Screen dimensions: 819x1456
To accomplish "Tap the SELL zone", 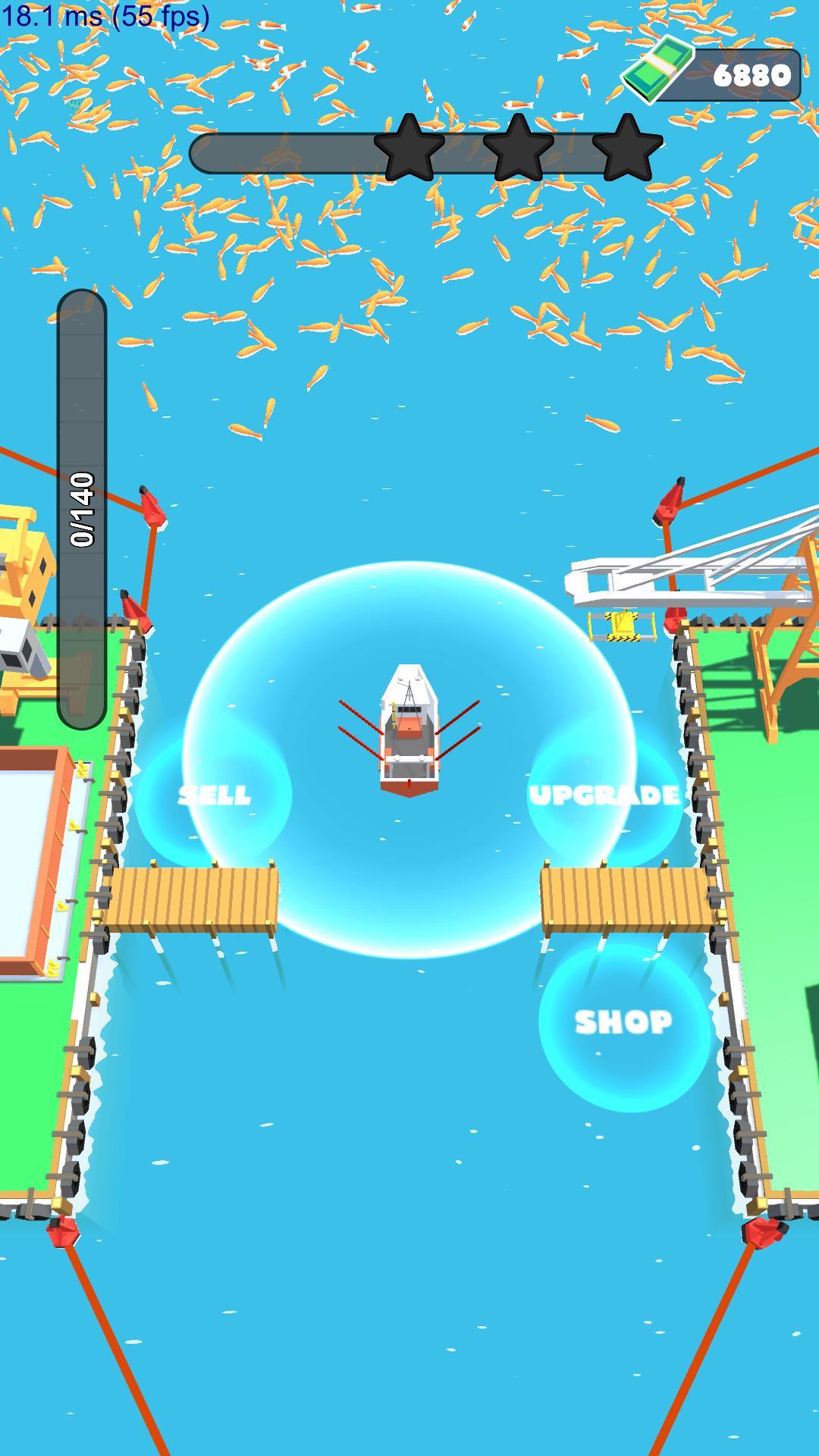I will click(214, 795).
